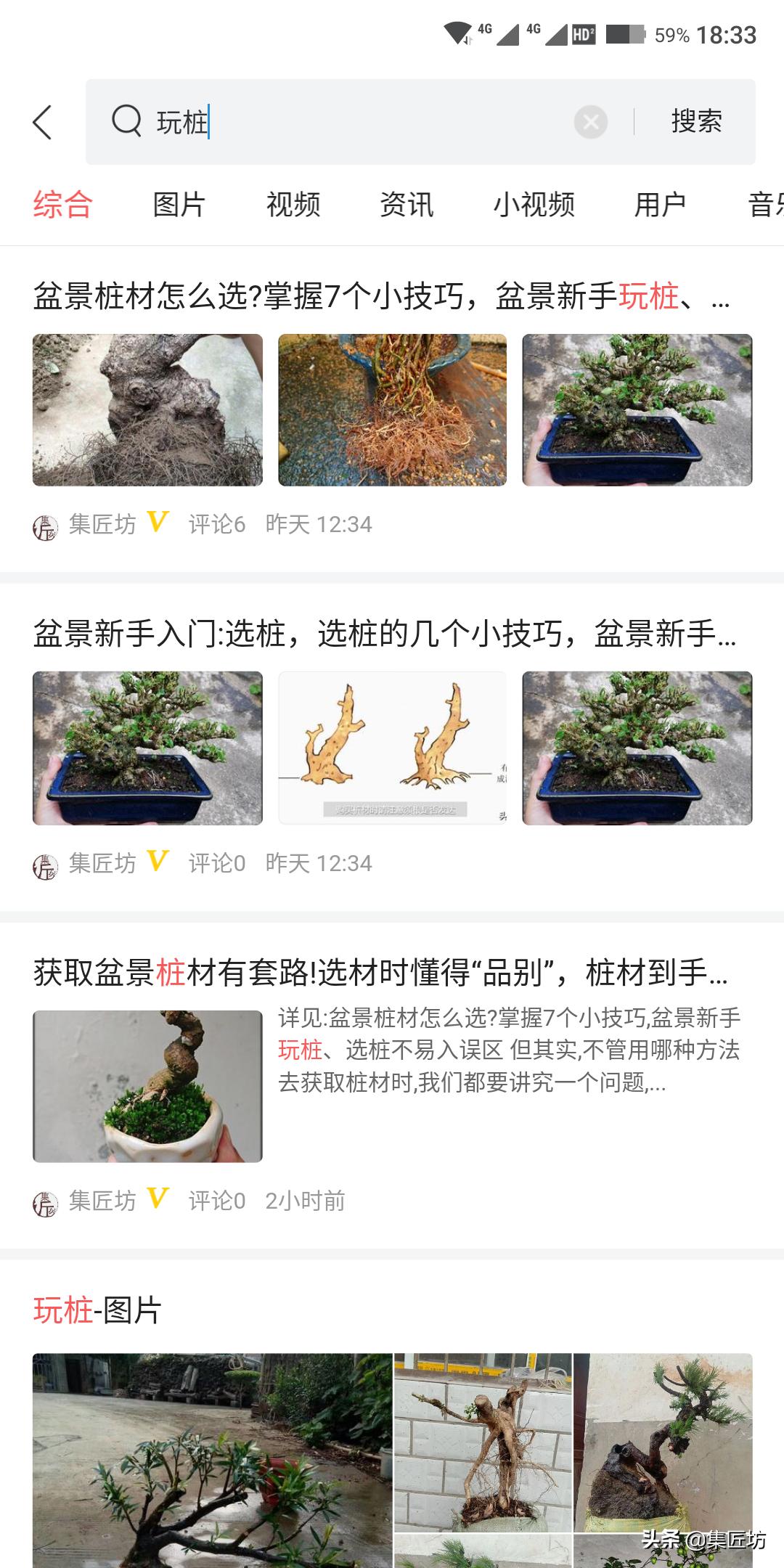The height and width of the screenshot is (1568, 784).
Task: Click the 集匠坊 author avatar on first result
Action: 45,524
